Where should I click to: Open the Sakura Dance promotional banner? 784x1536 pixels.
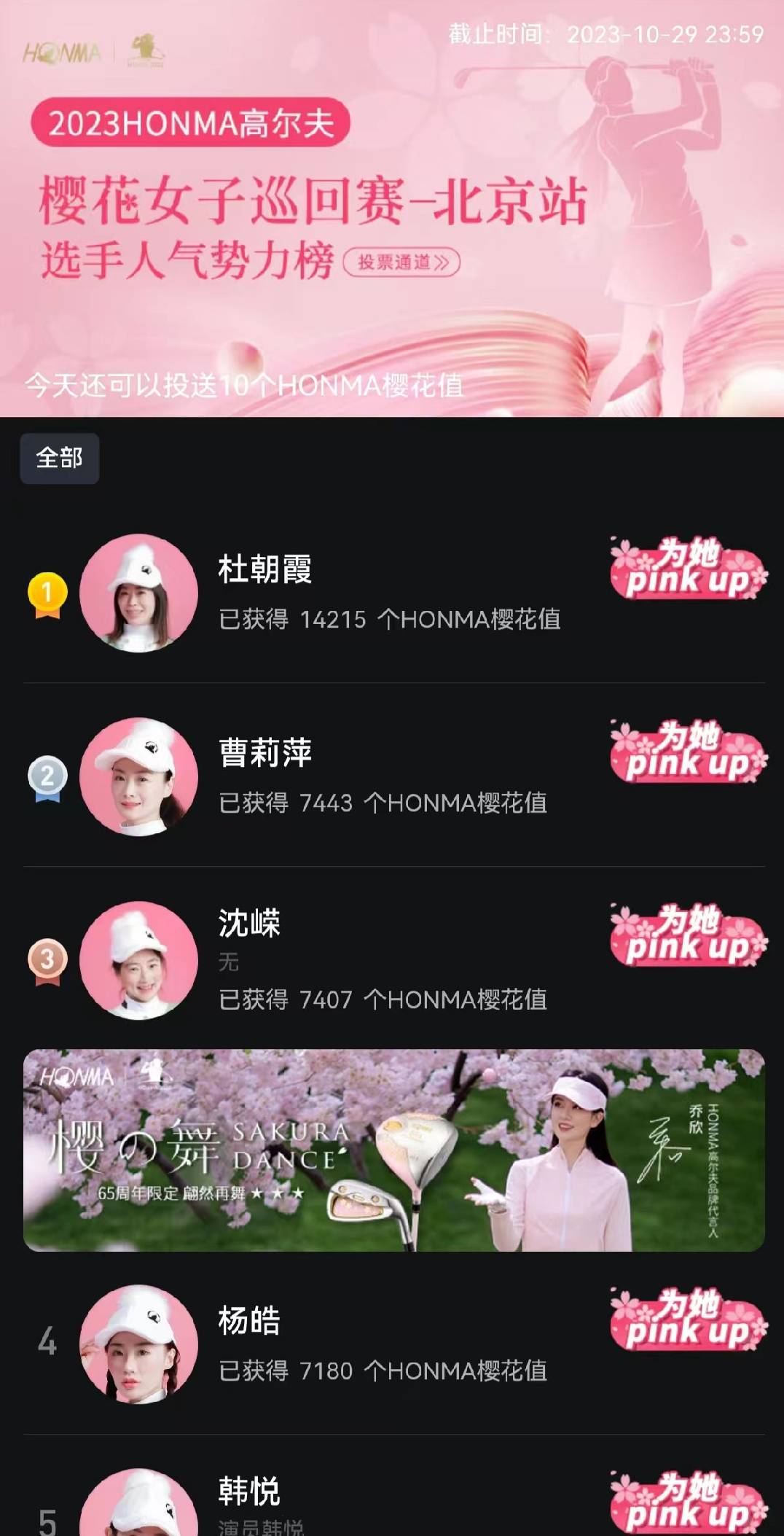point(393,1150)
